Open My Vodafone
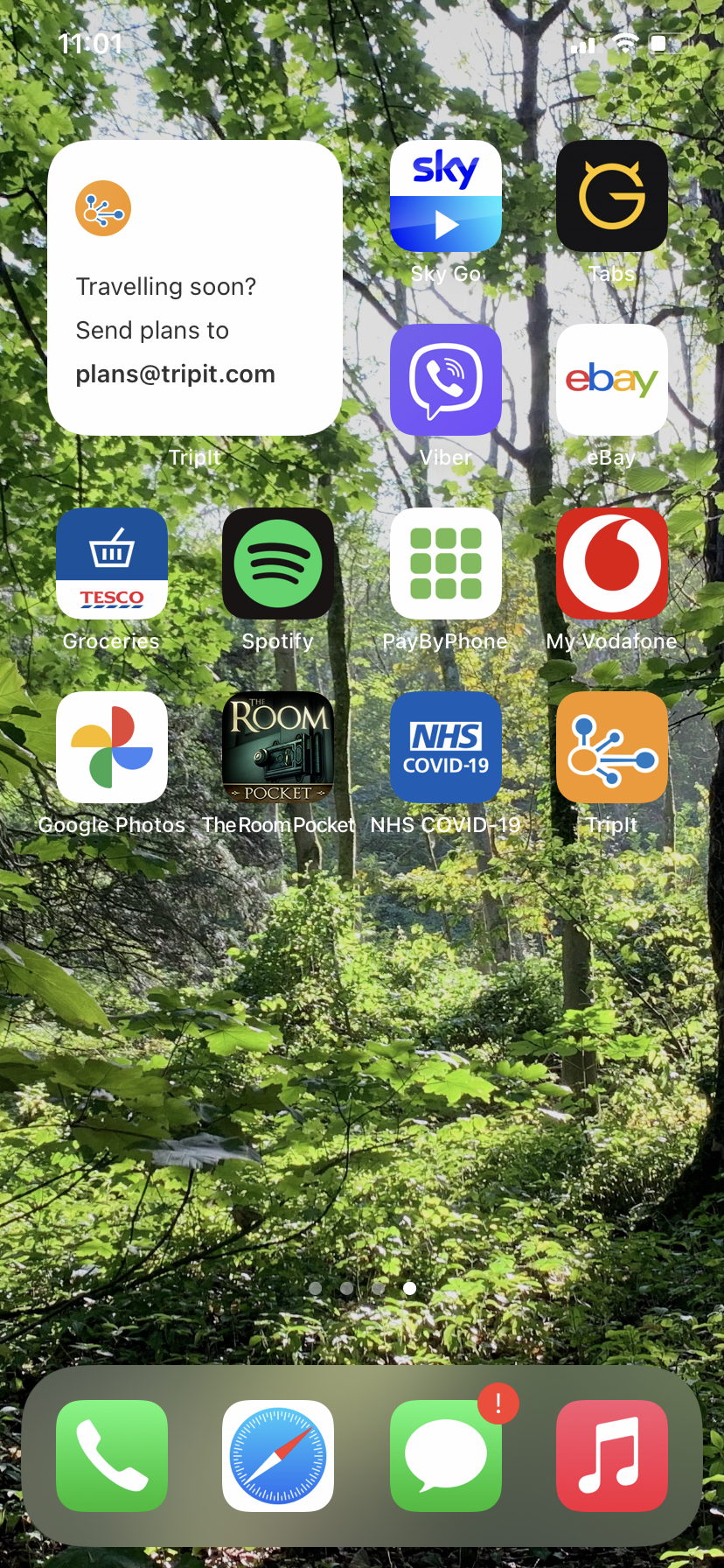This screenshot has height=1568, width=724. tap(612, 563)
